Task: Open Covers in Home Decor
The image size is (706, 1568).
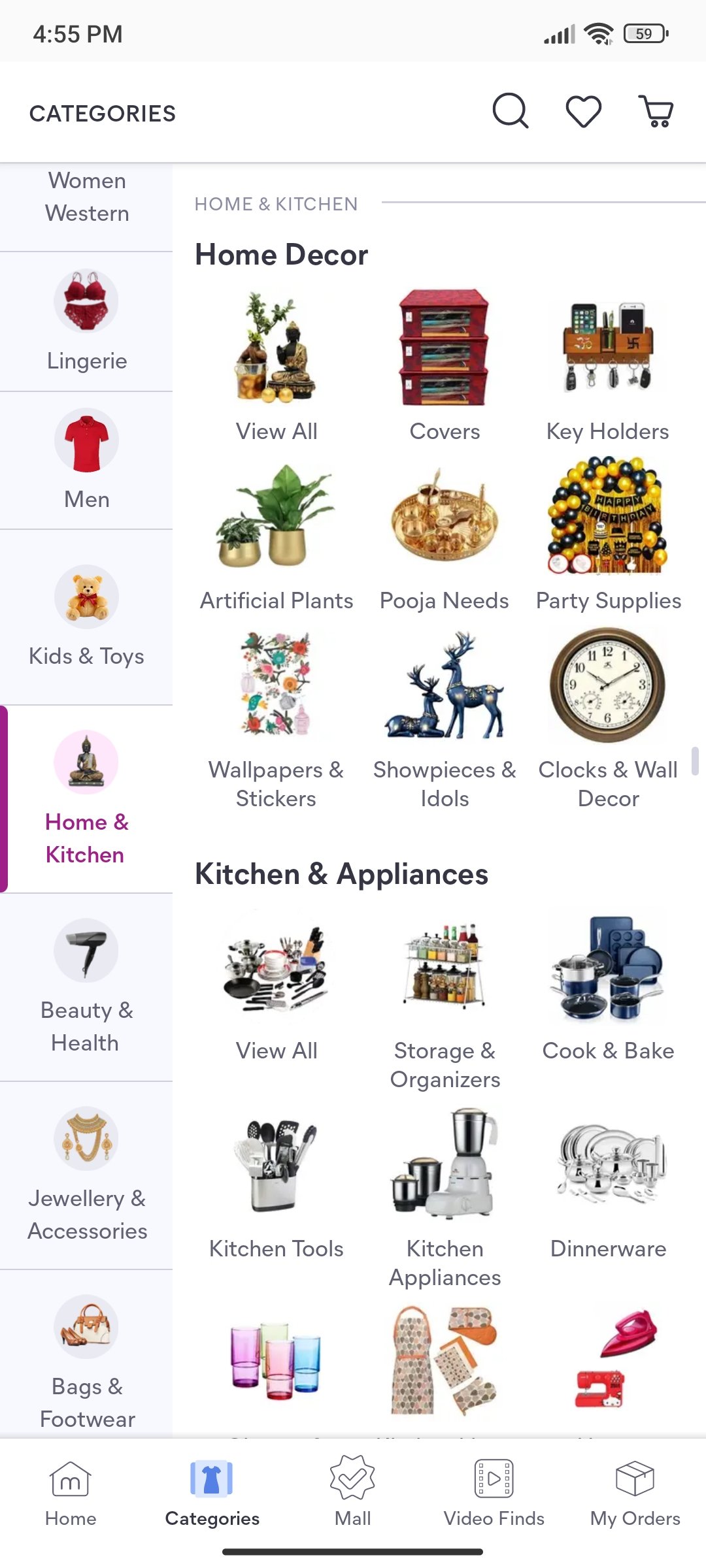Action: [445, 366]
